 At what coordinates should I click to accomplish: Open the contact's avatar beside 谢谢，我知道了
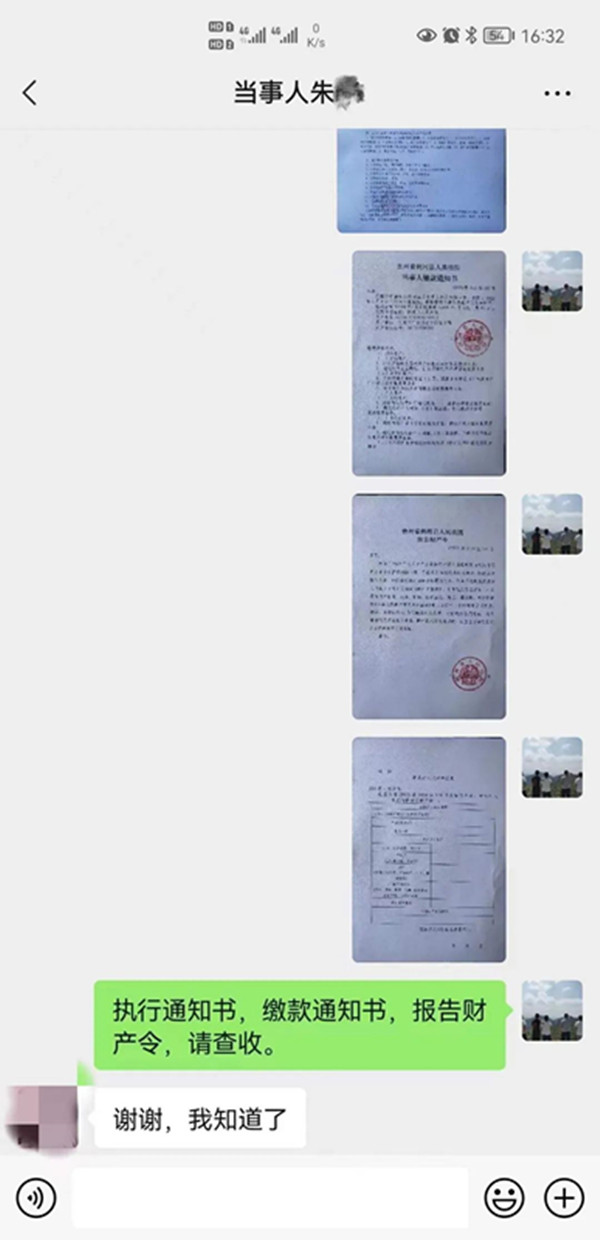tap(40, 1118)
